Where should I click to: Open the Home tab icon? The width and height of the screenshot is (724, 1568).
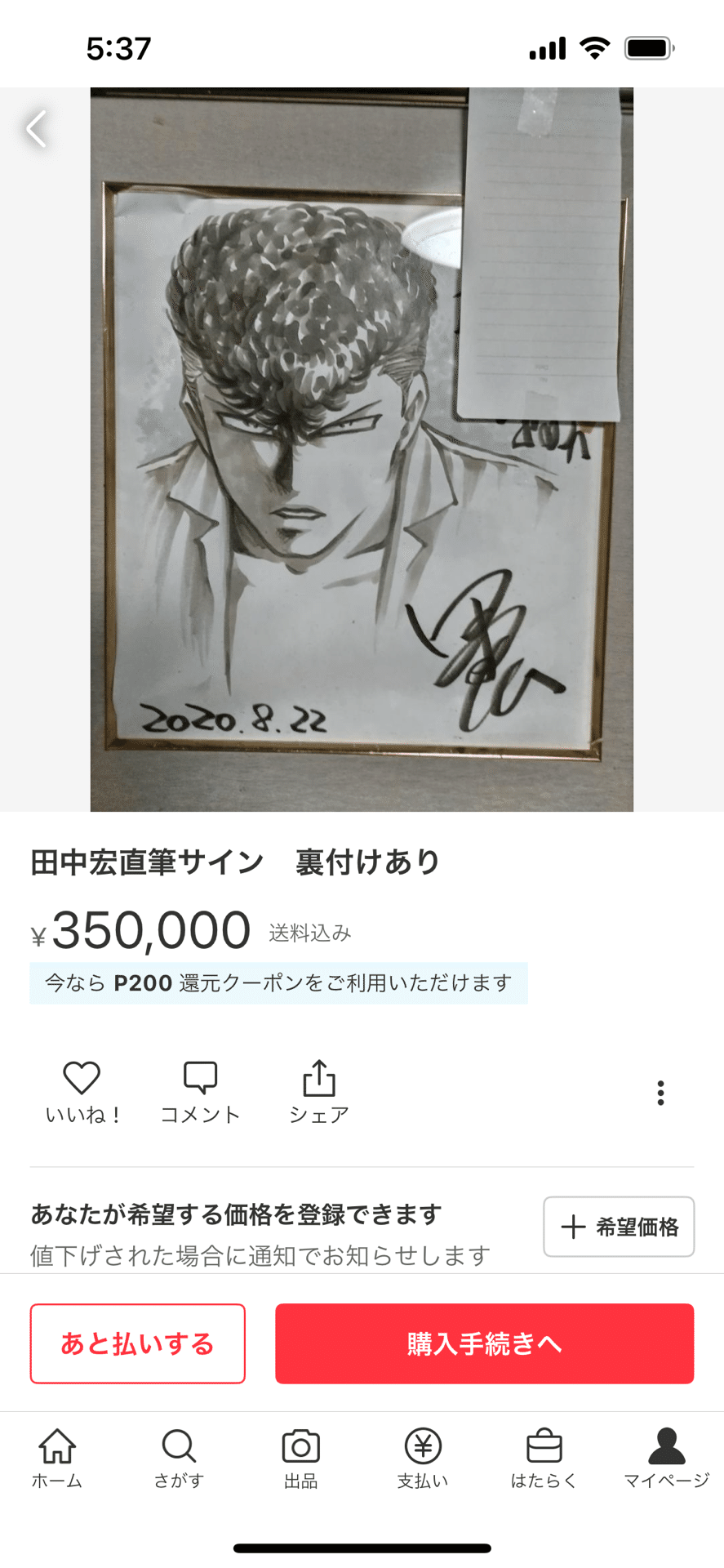tap(56, 1448)
